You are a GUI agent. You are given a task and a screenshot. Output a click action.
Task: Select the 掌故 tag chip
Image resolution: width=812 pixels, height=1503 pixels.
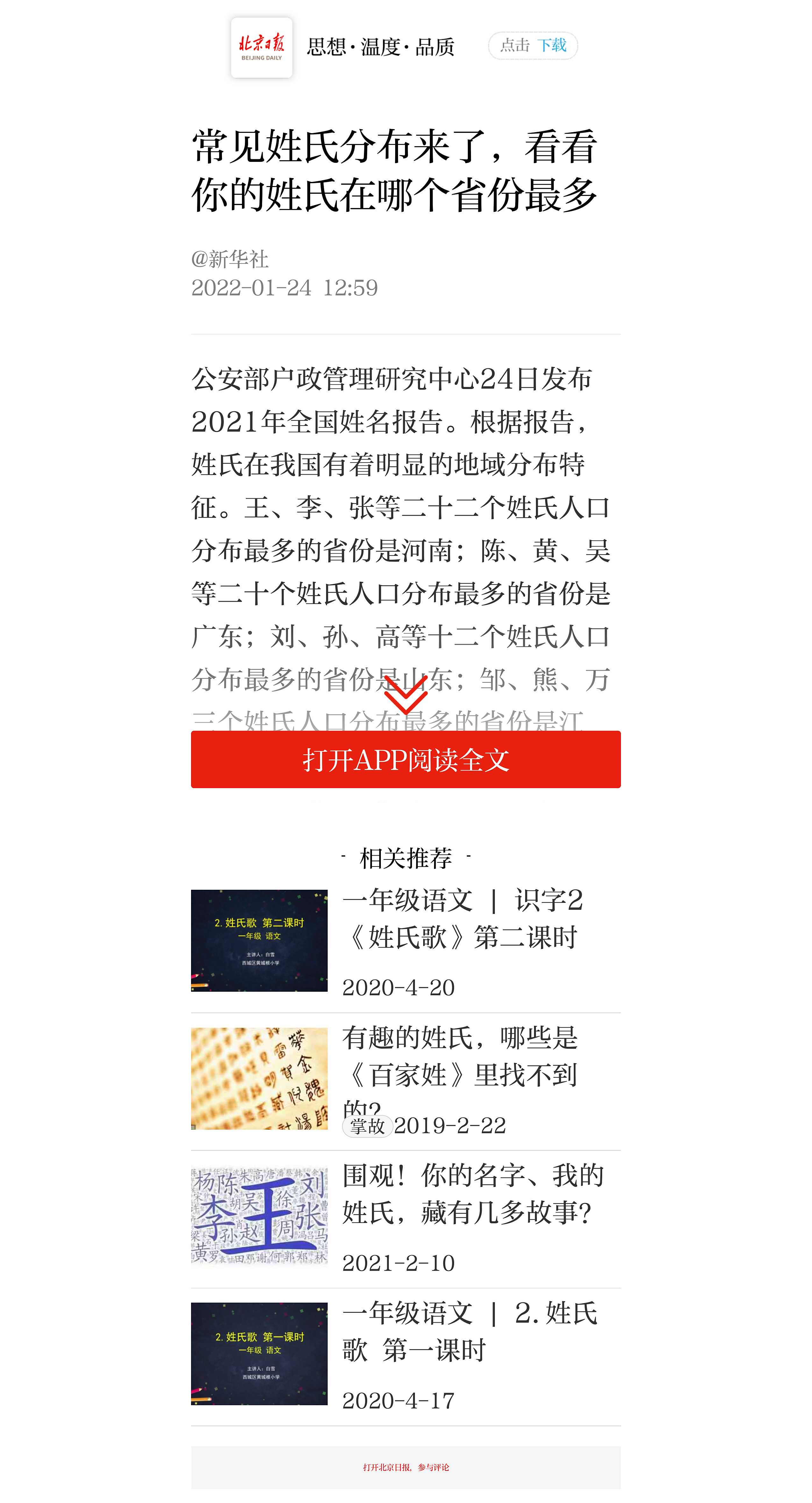367,1126
